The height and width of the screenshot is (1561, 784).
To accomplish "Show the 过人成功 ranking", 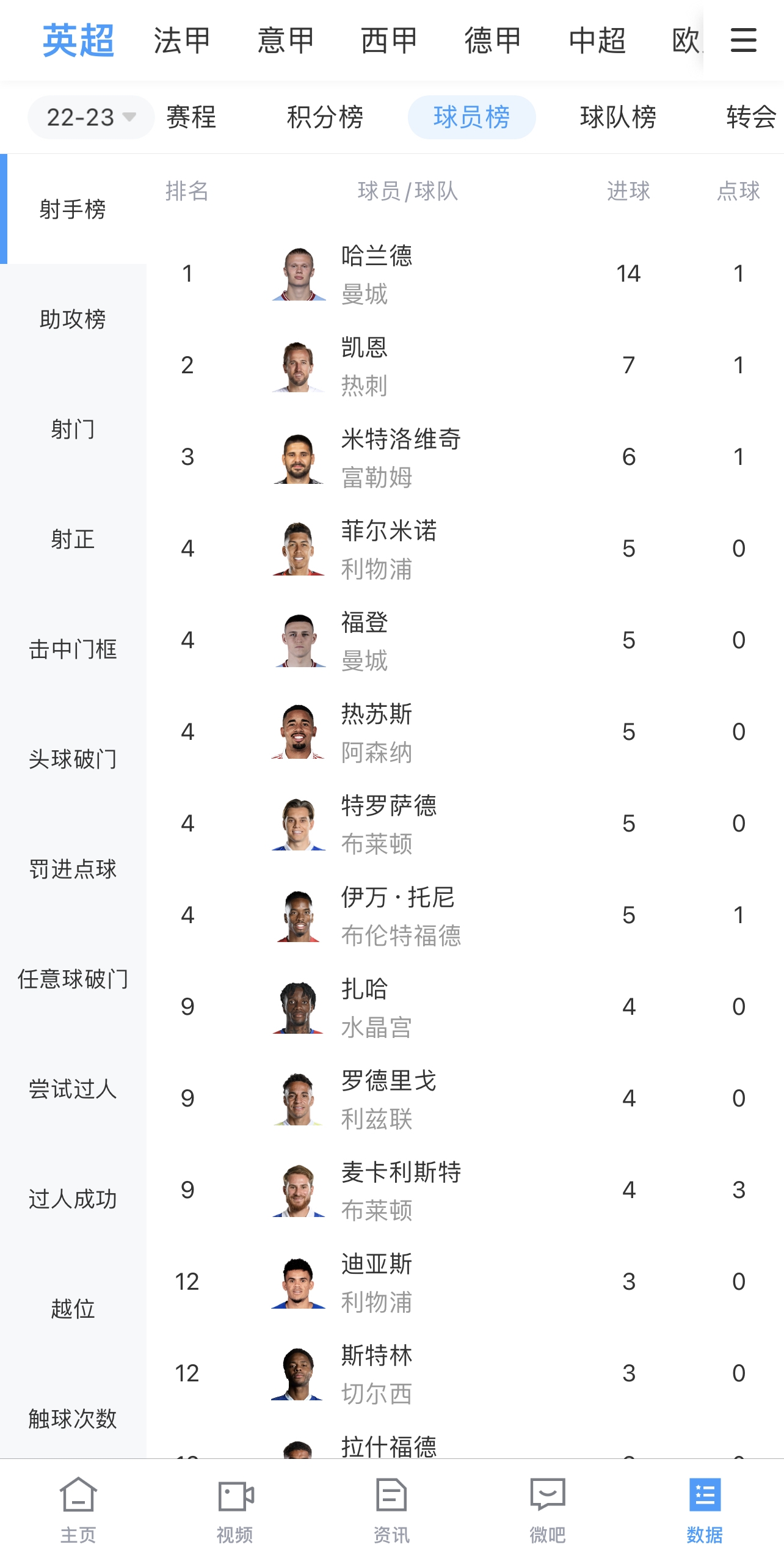I will pos(73,1199).
